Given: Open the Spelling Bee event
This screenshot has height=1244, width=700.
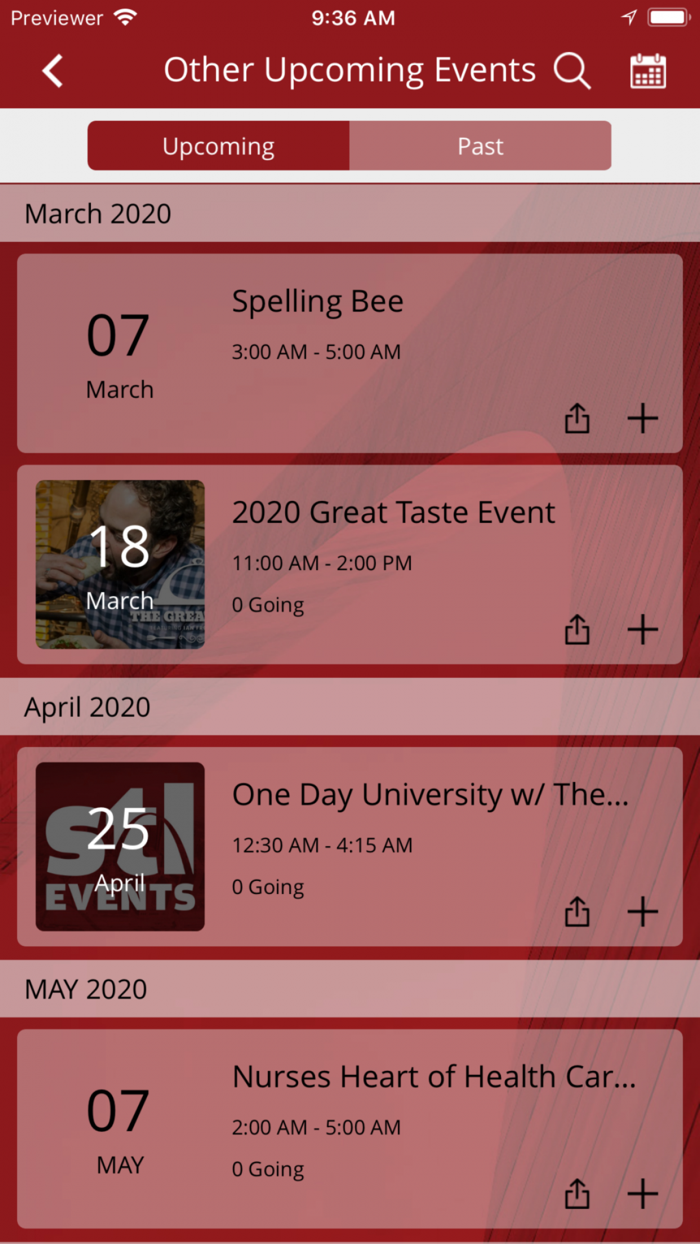Looking at the screenshot, I should 318,302.
